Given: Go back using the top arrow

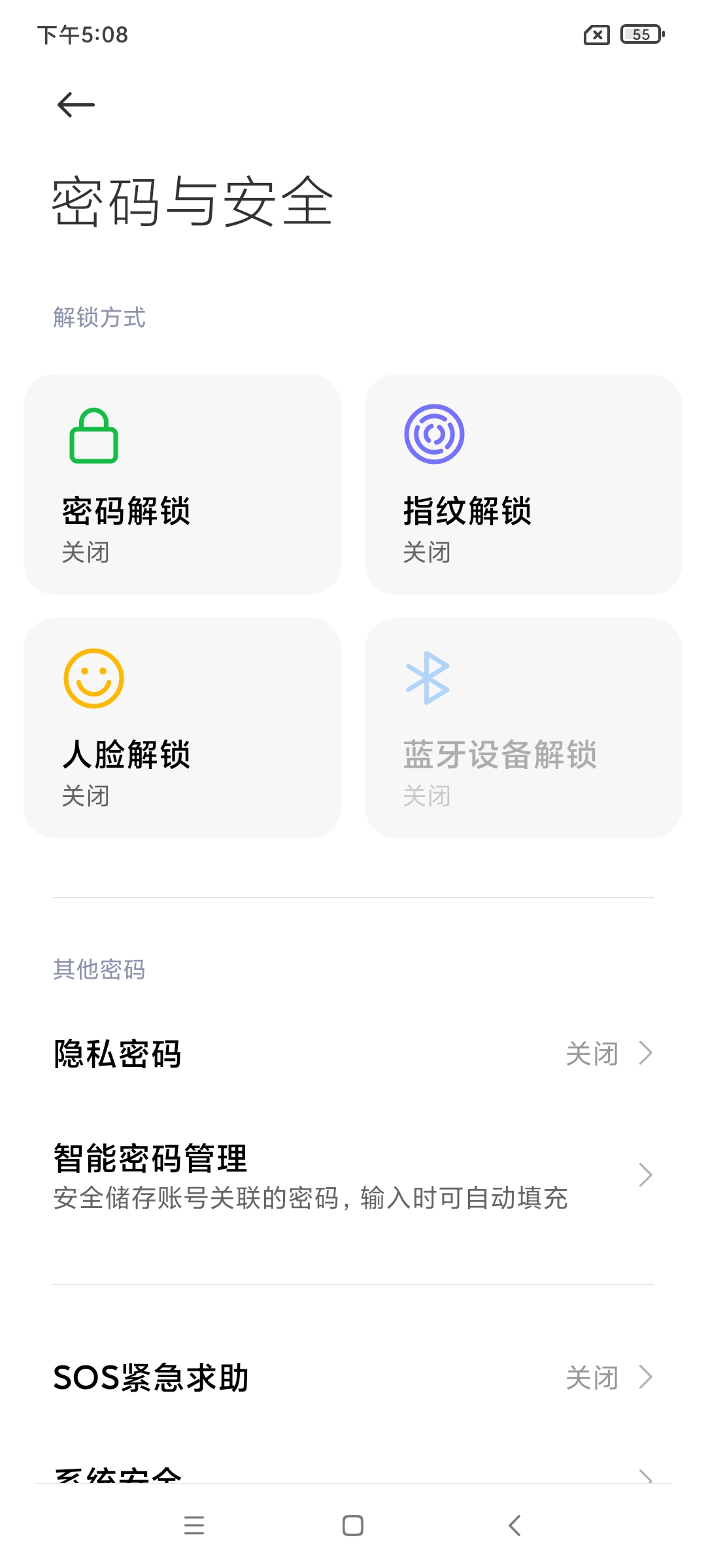Looking at the screenshot, I should tap(76, 105).
